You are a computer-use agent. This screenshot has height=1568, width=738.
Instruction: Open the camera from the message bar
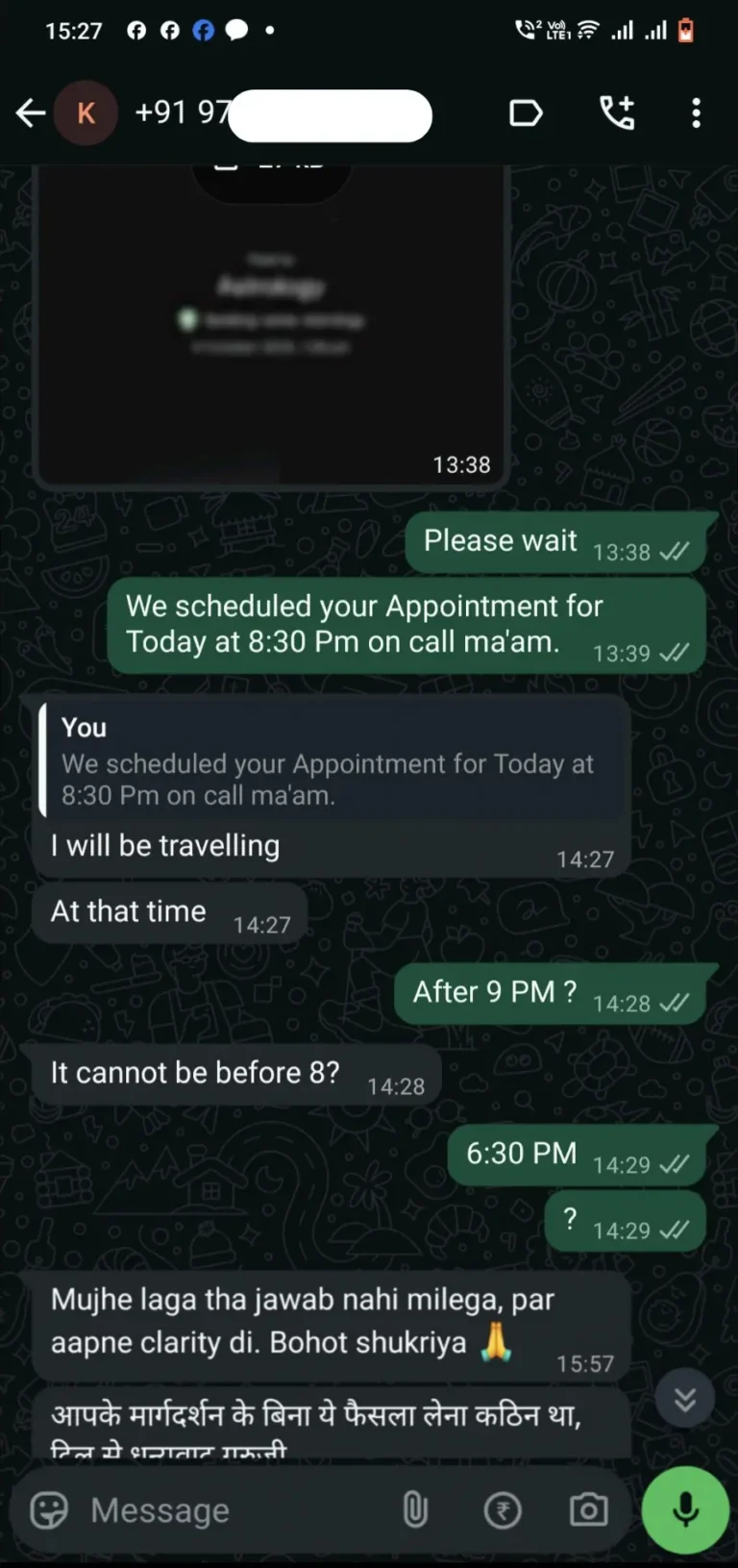click(x=588, y=1510)
